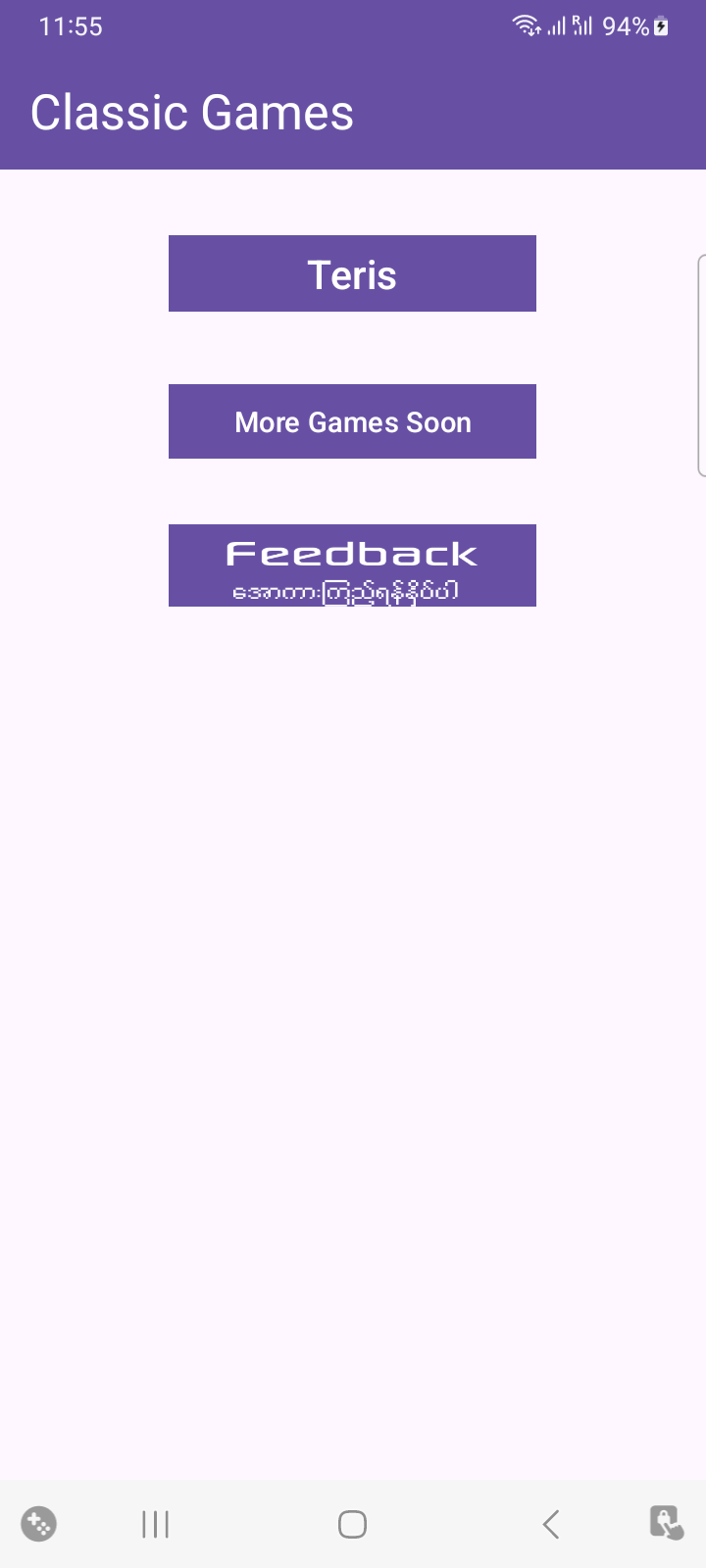Viewport: 706px width, 1568px height.
Task: Open the Feedback button
Action: [x=352, y=565]
